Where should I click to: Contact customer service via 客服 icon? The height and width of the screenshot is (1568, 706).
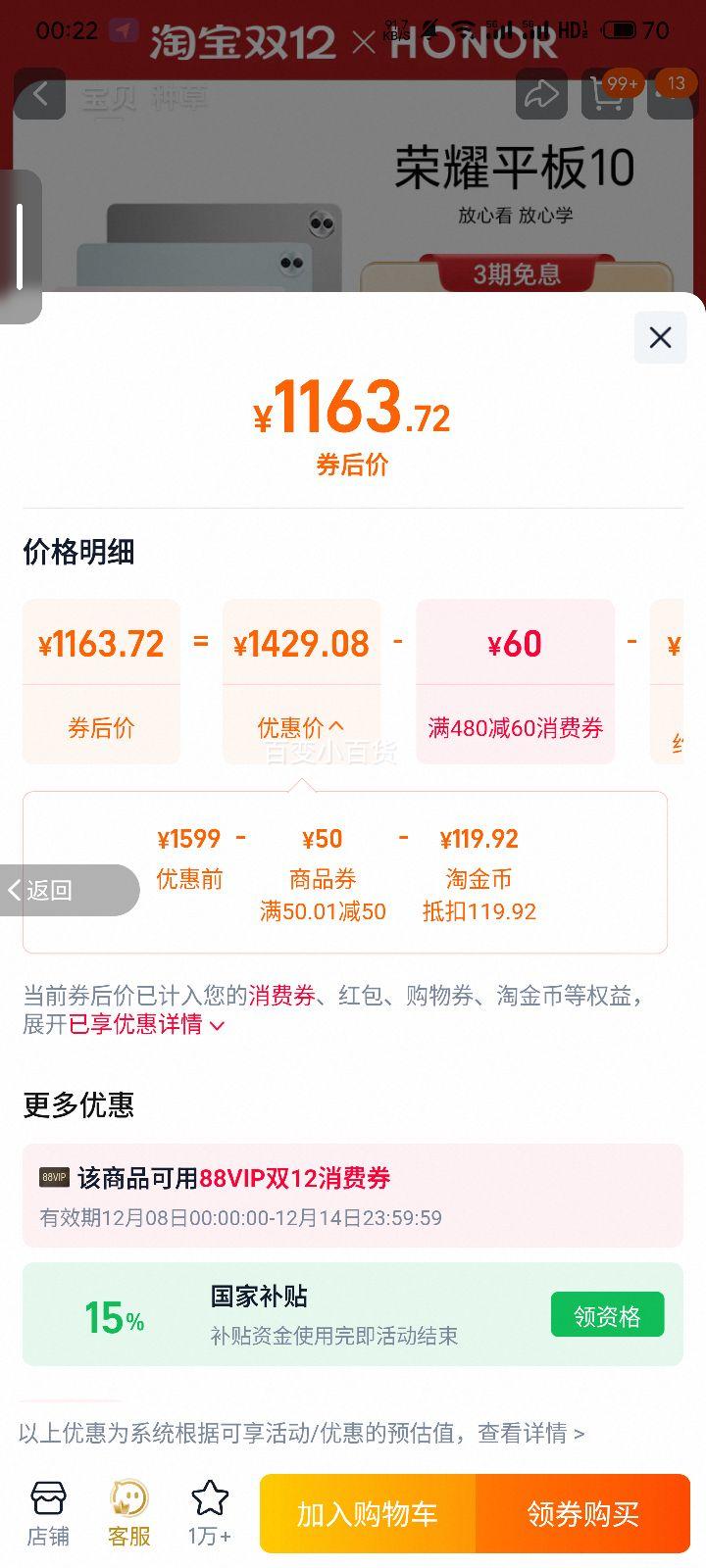tap(127, 1509)
